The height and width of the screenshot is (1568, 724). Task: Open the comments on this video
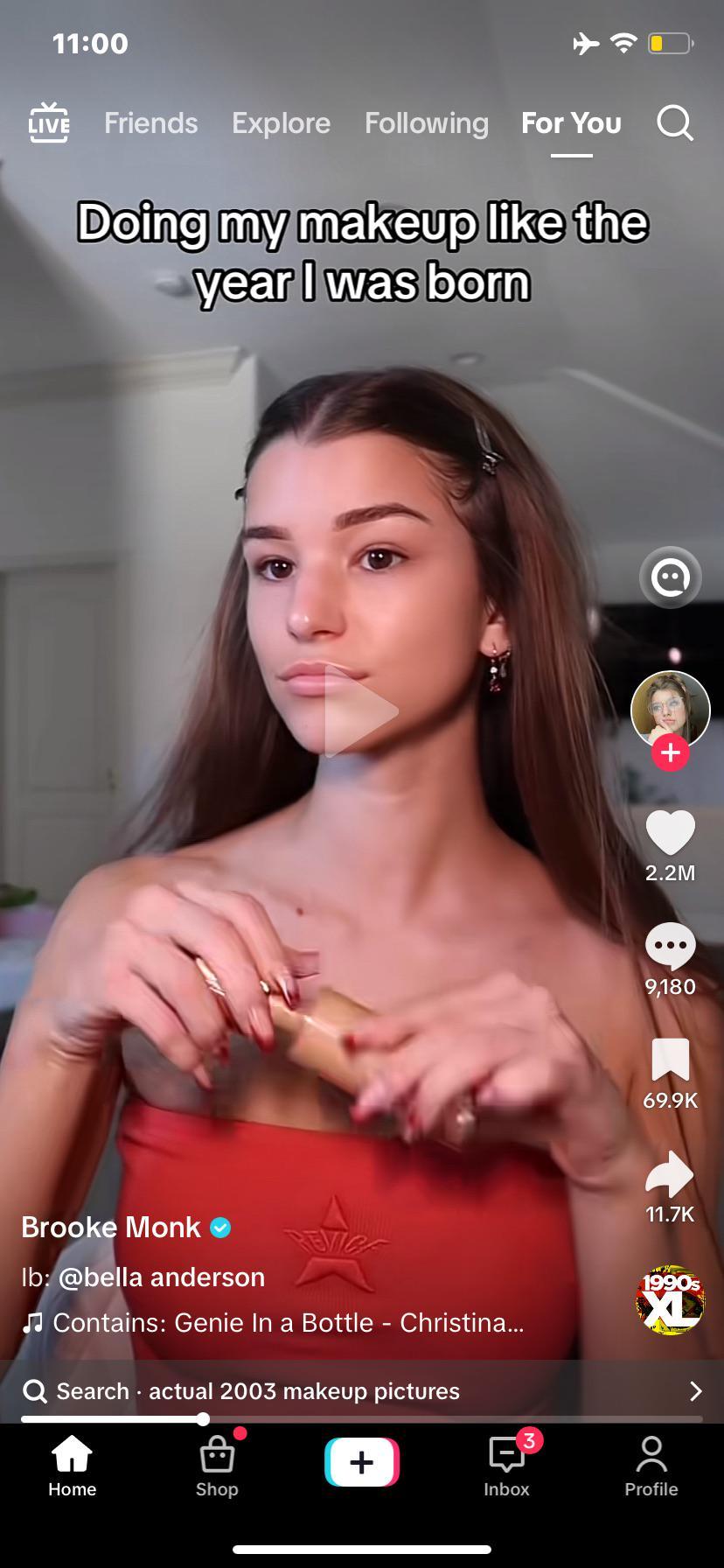(x=671, y=946)
